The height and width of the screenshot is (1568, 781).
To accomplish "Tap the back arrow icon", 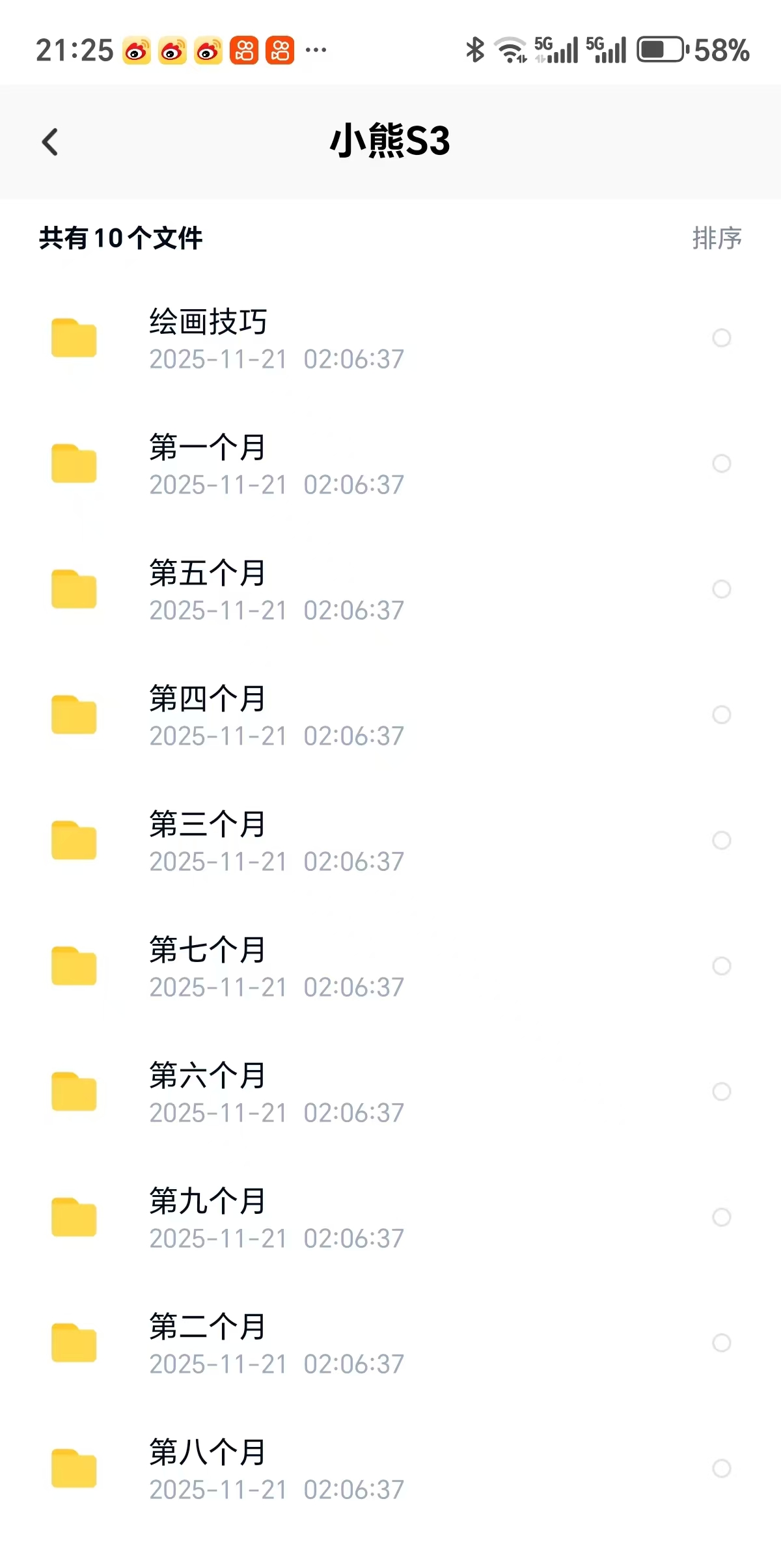I will [x=51, y=142].
